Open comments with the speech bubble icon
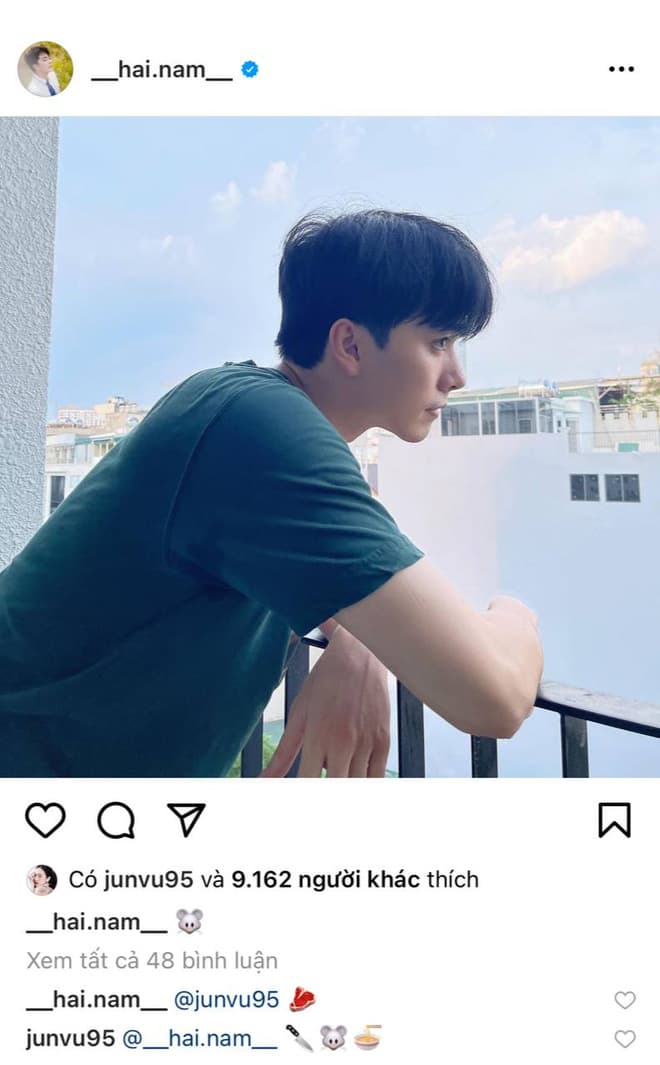Image resolution: width=660 pixels, height=1065 pixels. [x=116, y=820]
